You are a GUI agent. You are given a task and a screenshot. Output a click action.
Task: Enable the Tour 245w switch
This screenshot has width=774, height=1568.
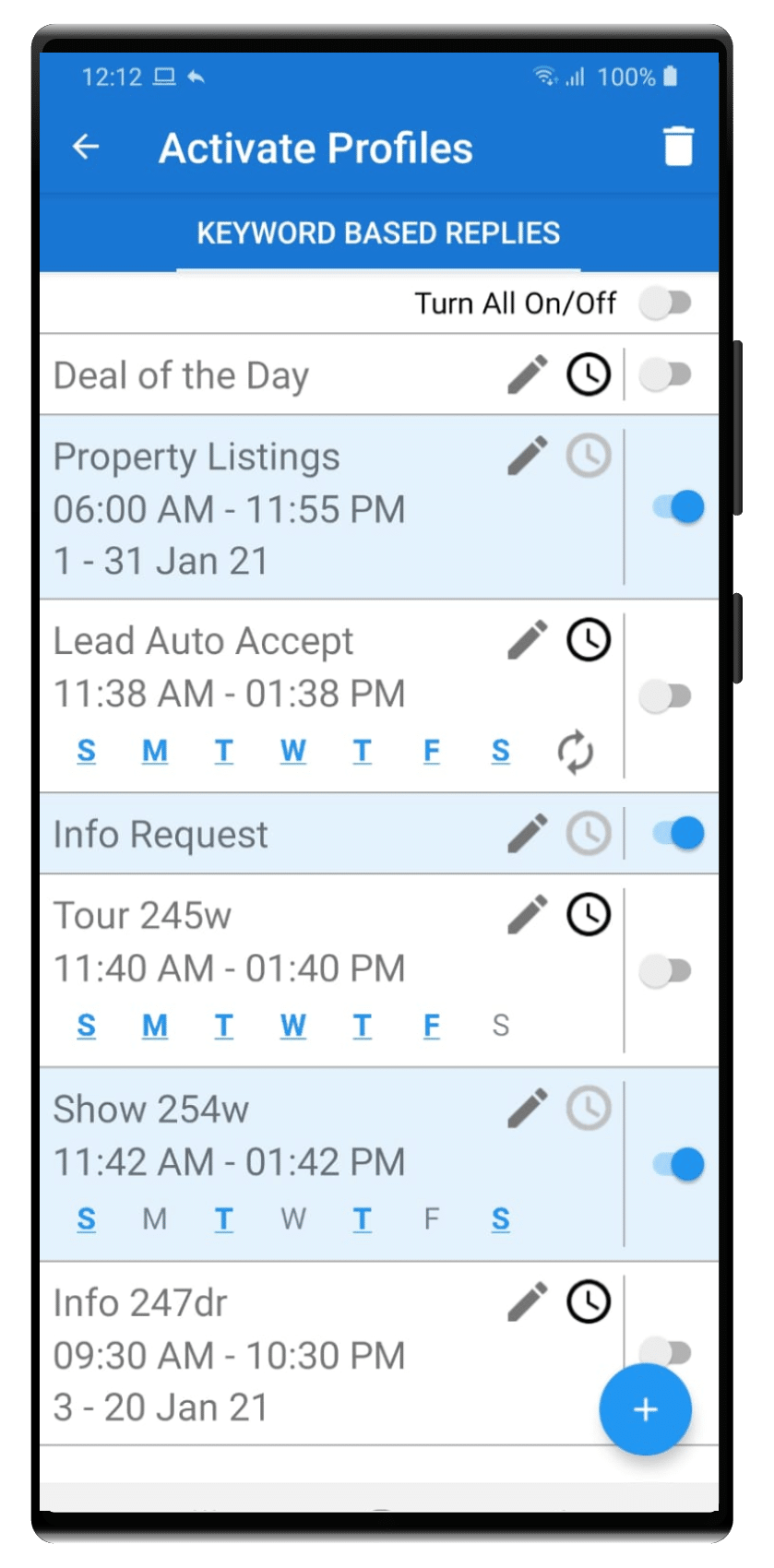666,970
